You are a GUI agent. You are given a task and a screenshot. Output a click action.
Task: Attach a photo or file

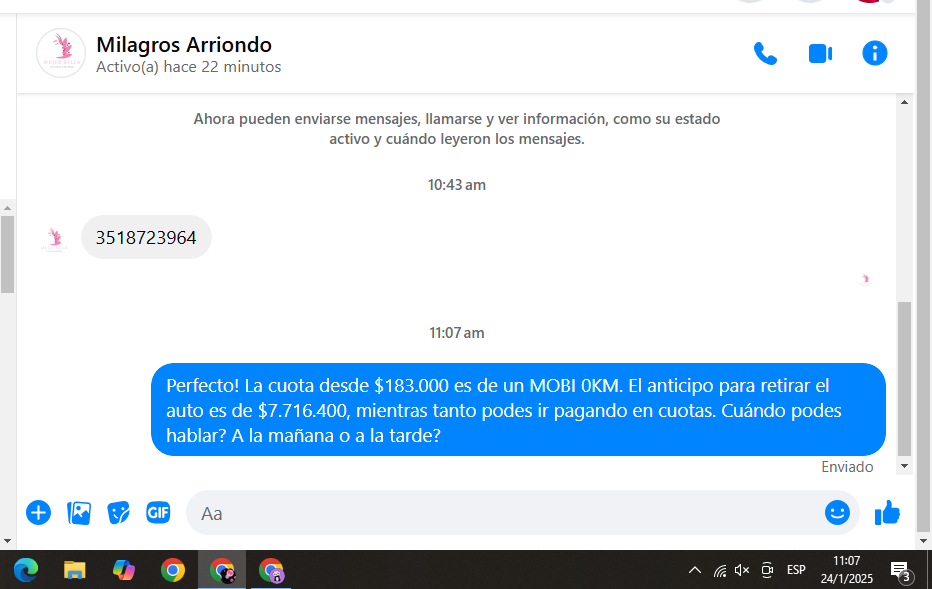tap(79, 513)
